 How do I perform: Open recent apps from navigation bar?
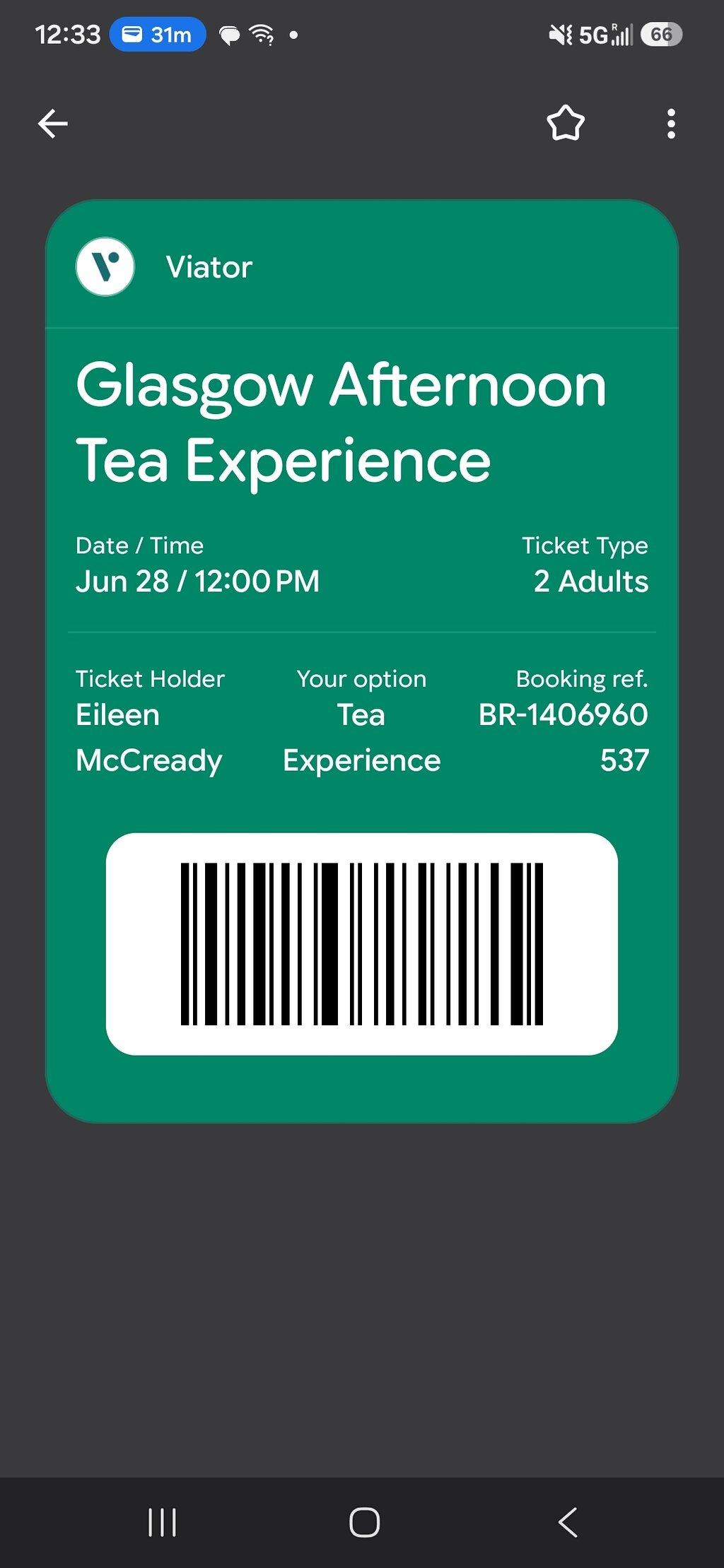[x=162, y=1522]
